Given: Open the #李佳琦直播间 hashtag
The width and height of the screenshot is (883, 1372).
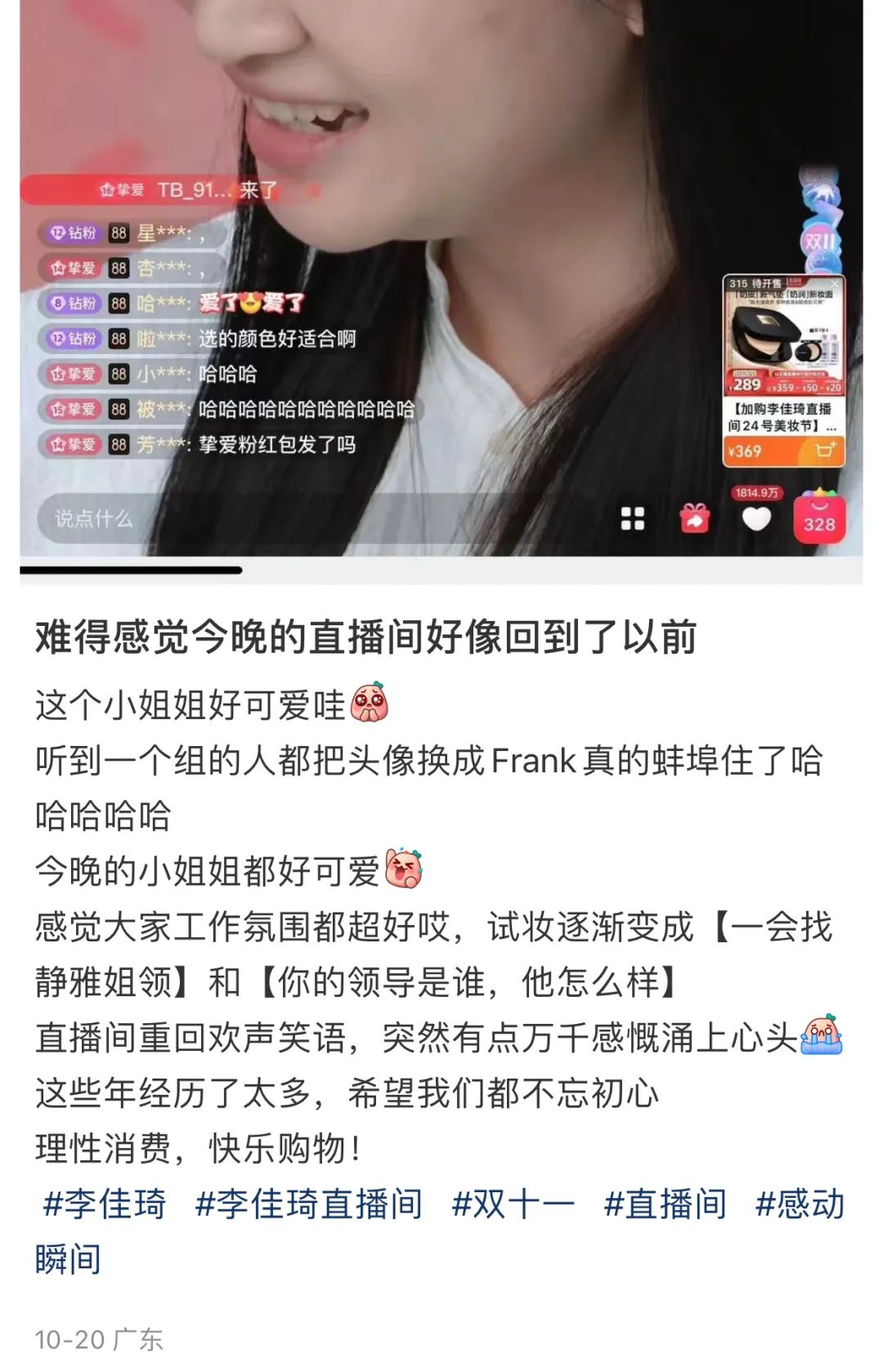Looking at the screenshot, I should (x=308, y=1204).
